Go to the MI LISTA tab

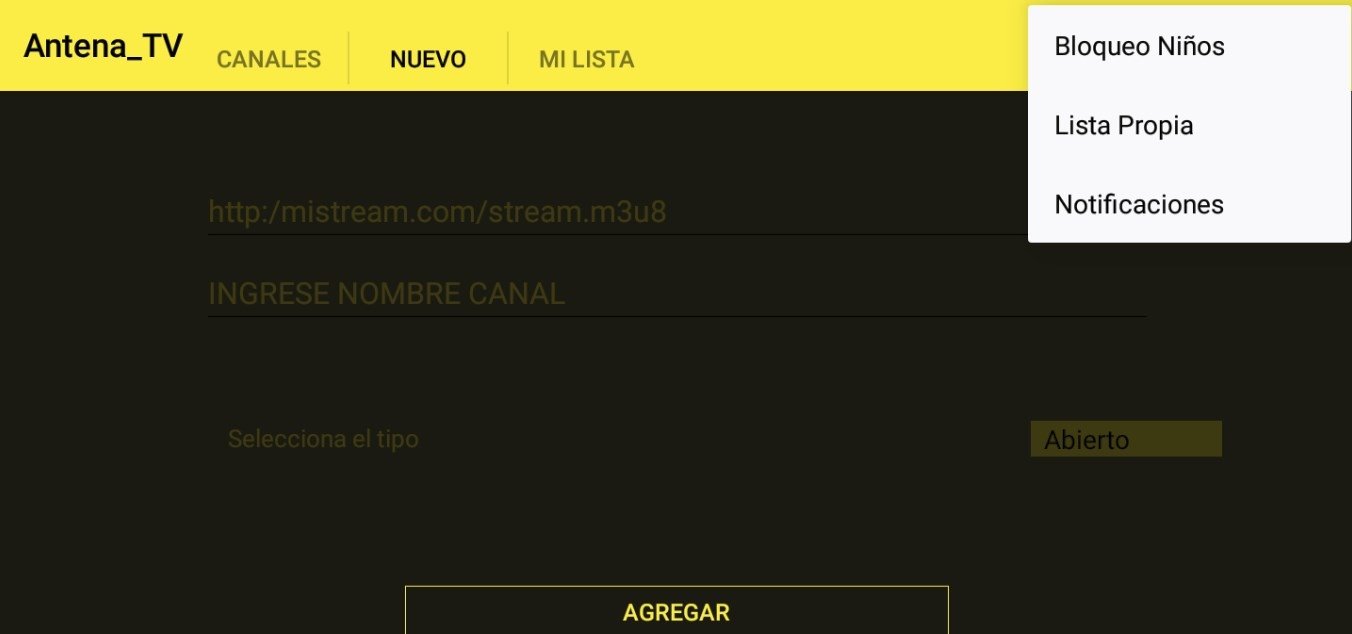(586, 59)
